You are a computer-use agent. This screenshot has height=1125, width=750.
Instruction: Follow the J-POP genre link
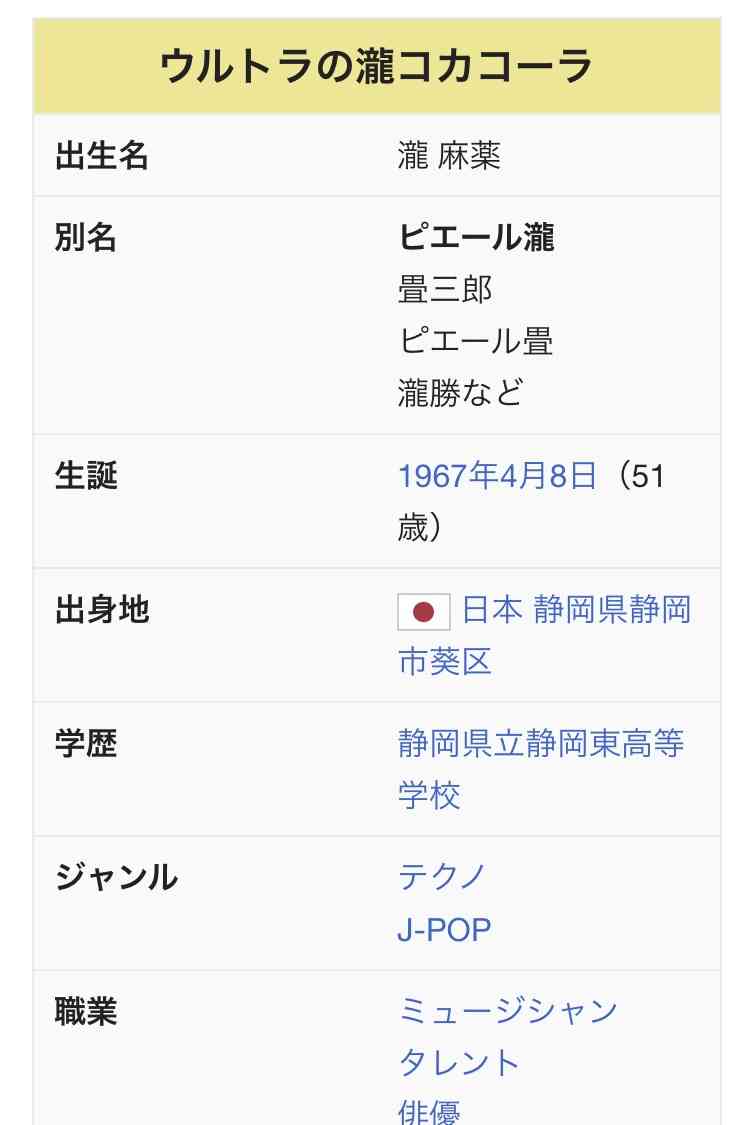click(444, 930)
